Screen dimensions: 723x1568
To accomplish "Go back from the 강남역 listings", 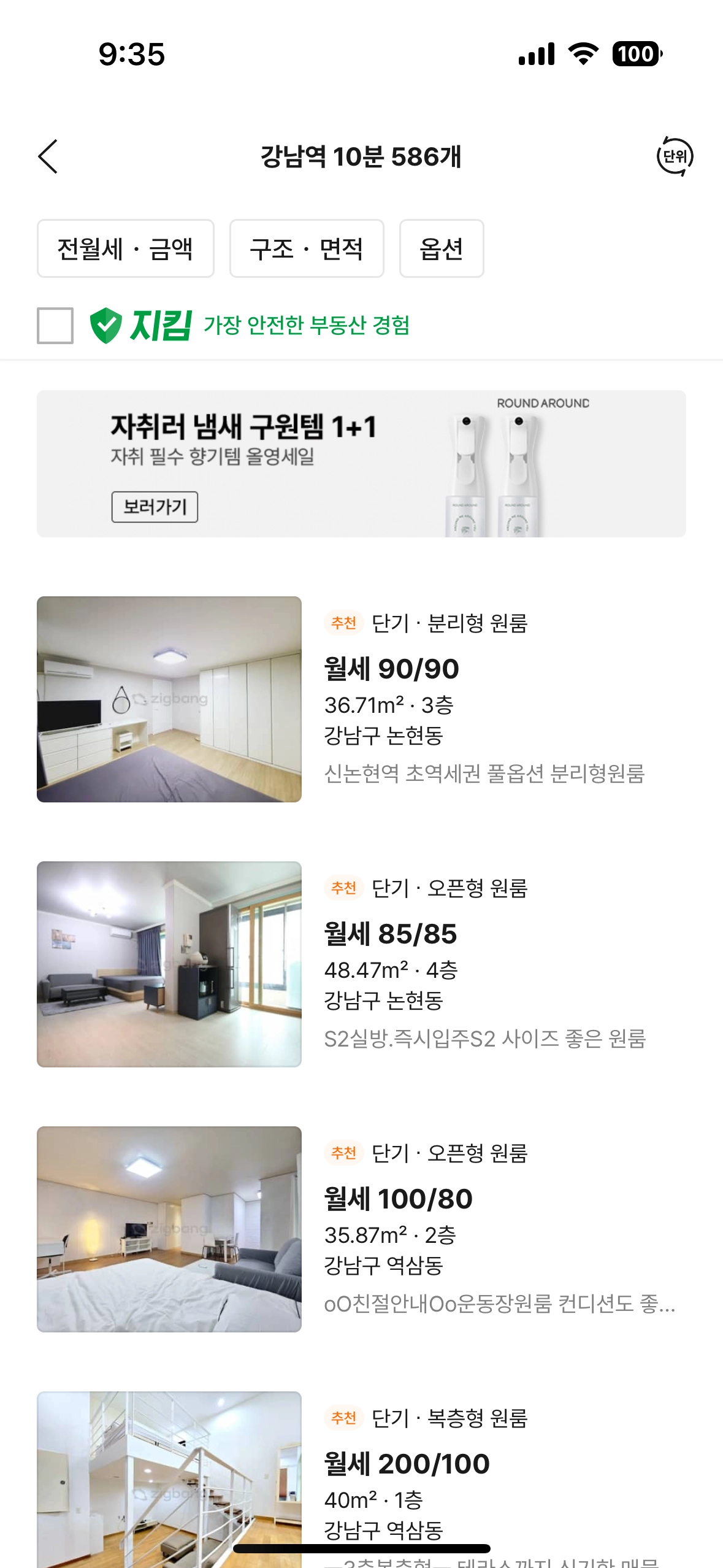I will pos(48,156).
